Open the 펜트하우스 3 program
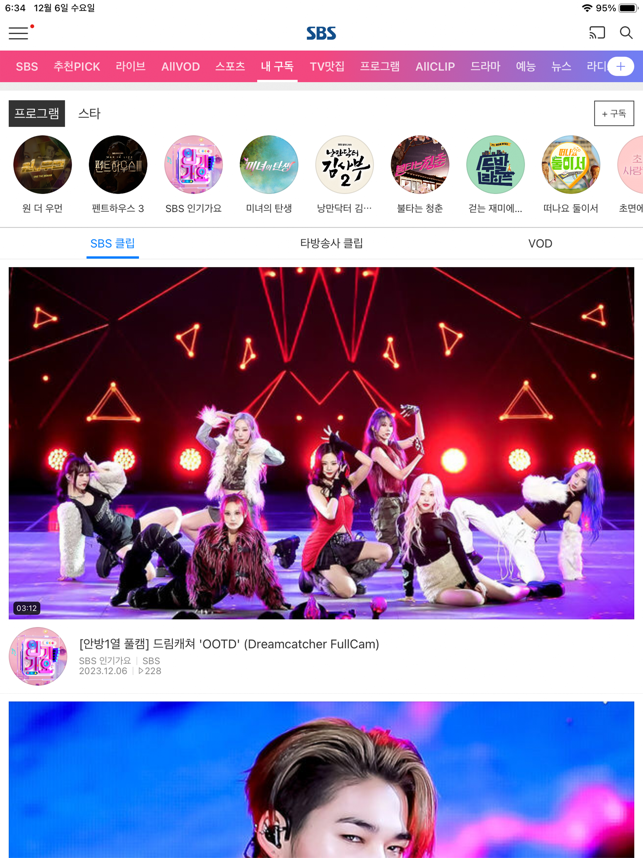 pos(118,165)
